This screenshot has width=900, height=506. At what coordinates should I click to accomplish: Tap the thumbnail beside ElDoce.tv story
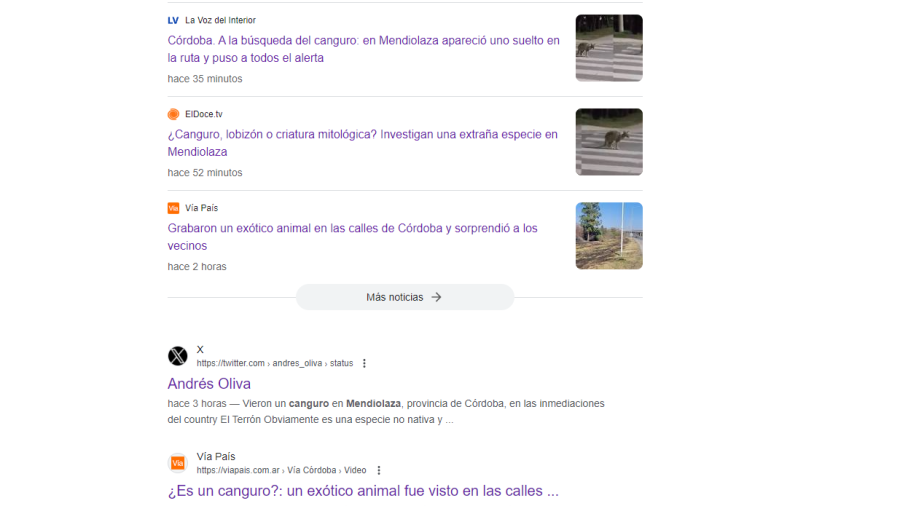(609, 142)
